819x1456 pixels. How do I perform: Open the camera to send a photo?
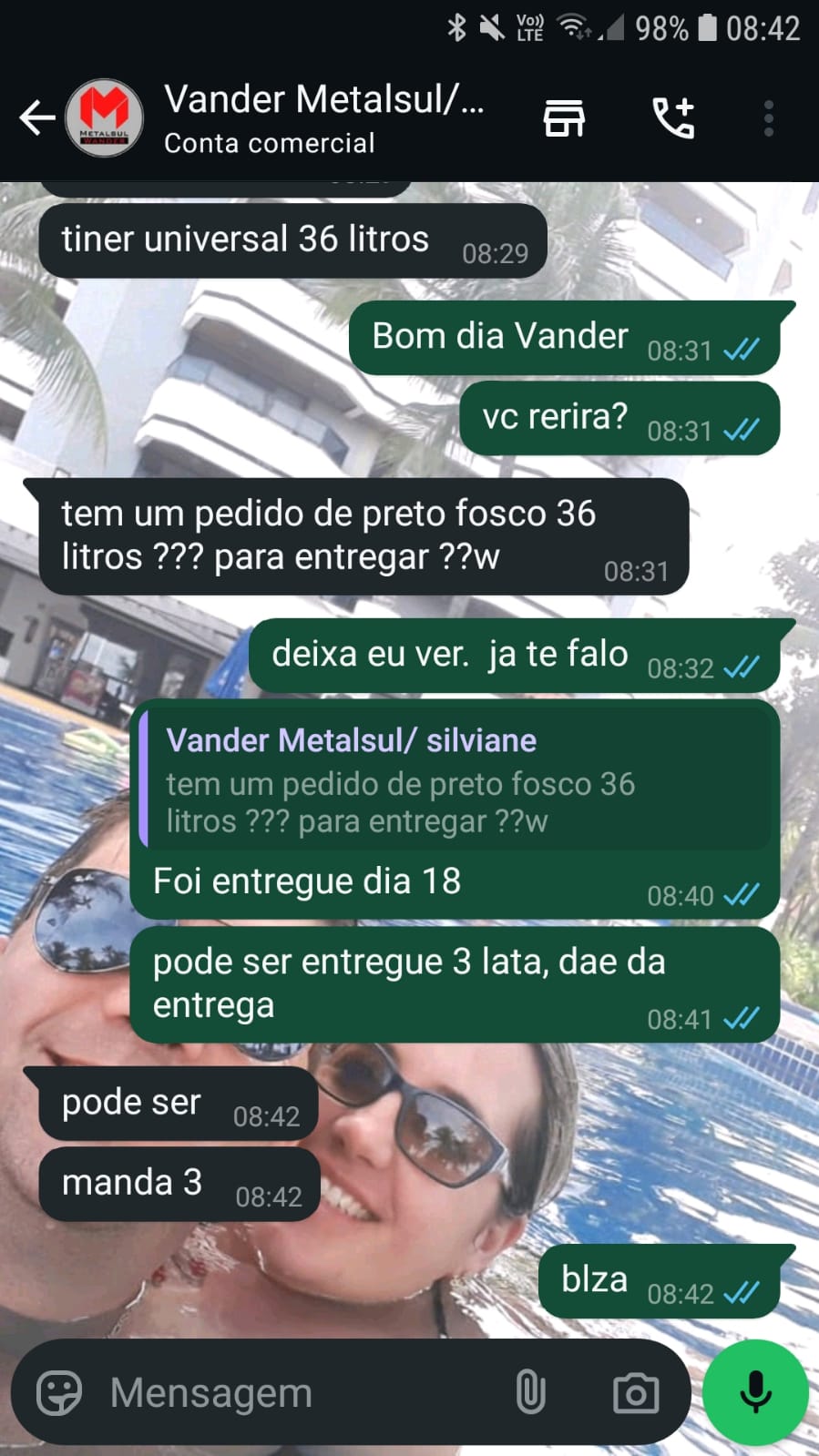point(636,1393)
